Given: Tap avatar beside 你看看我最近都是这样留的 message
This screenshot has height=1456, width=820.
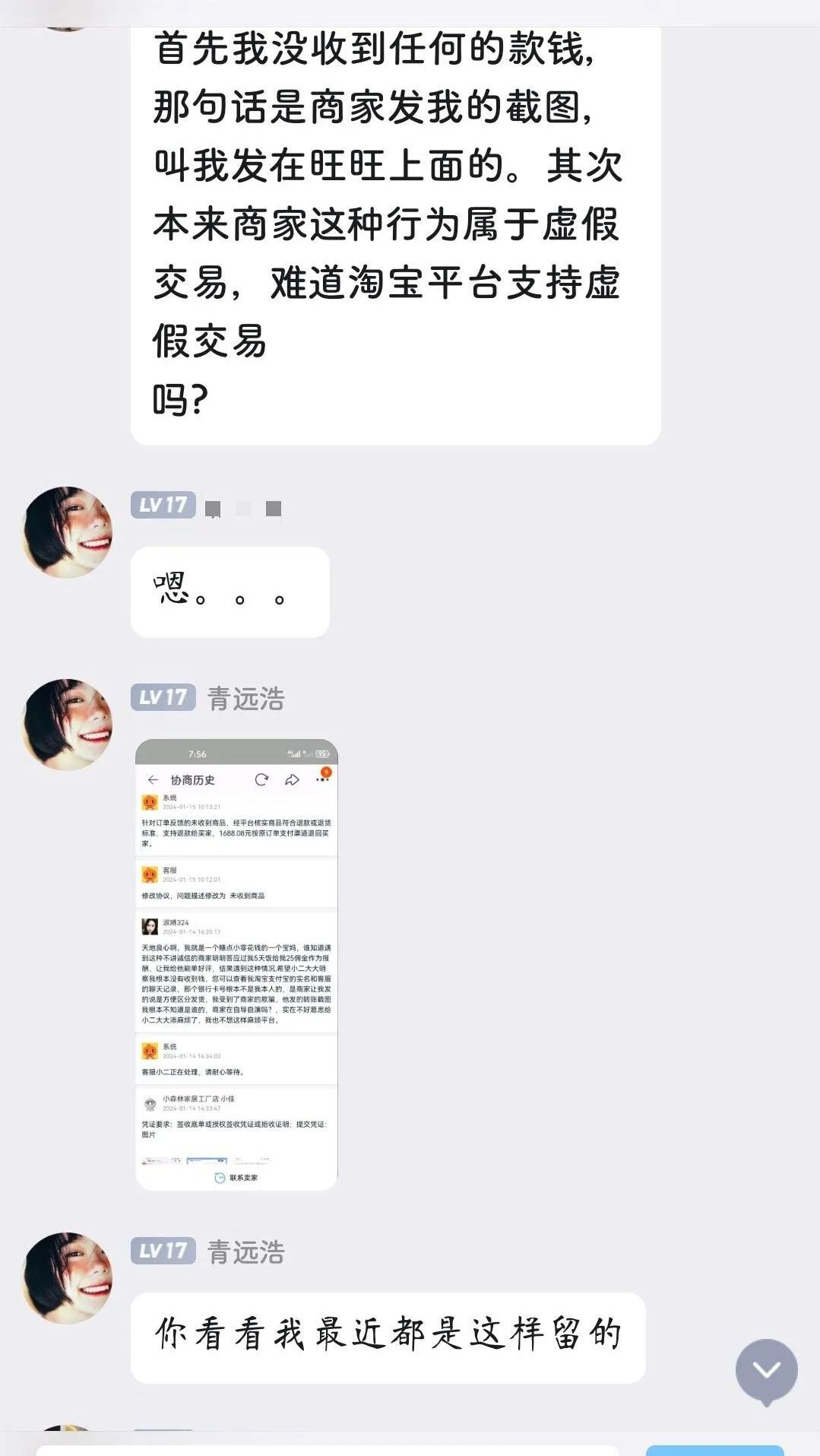Looking at the screenshot, I should pos(68,1278).
